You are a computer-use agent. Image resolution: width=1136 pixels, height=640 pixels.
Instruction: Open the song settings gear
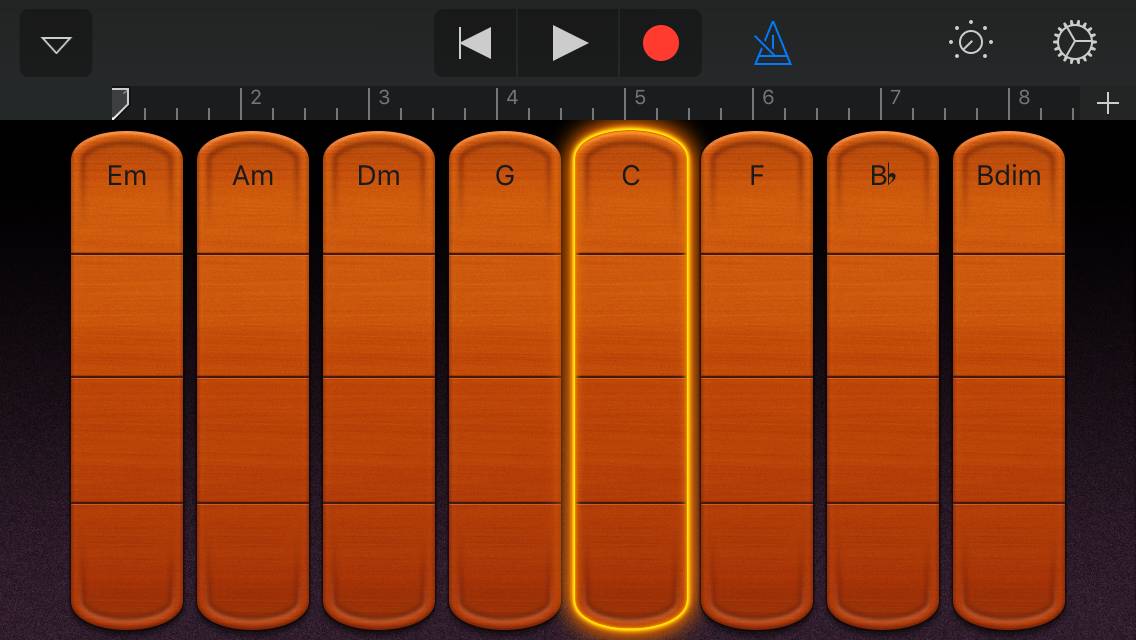(1075, 43)
